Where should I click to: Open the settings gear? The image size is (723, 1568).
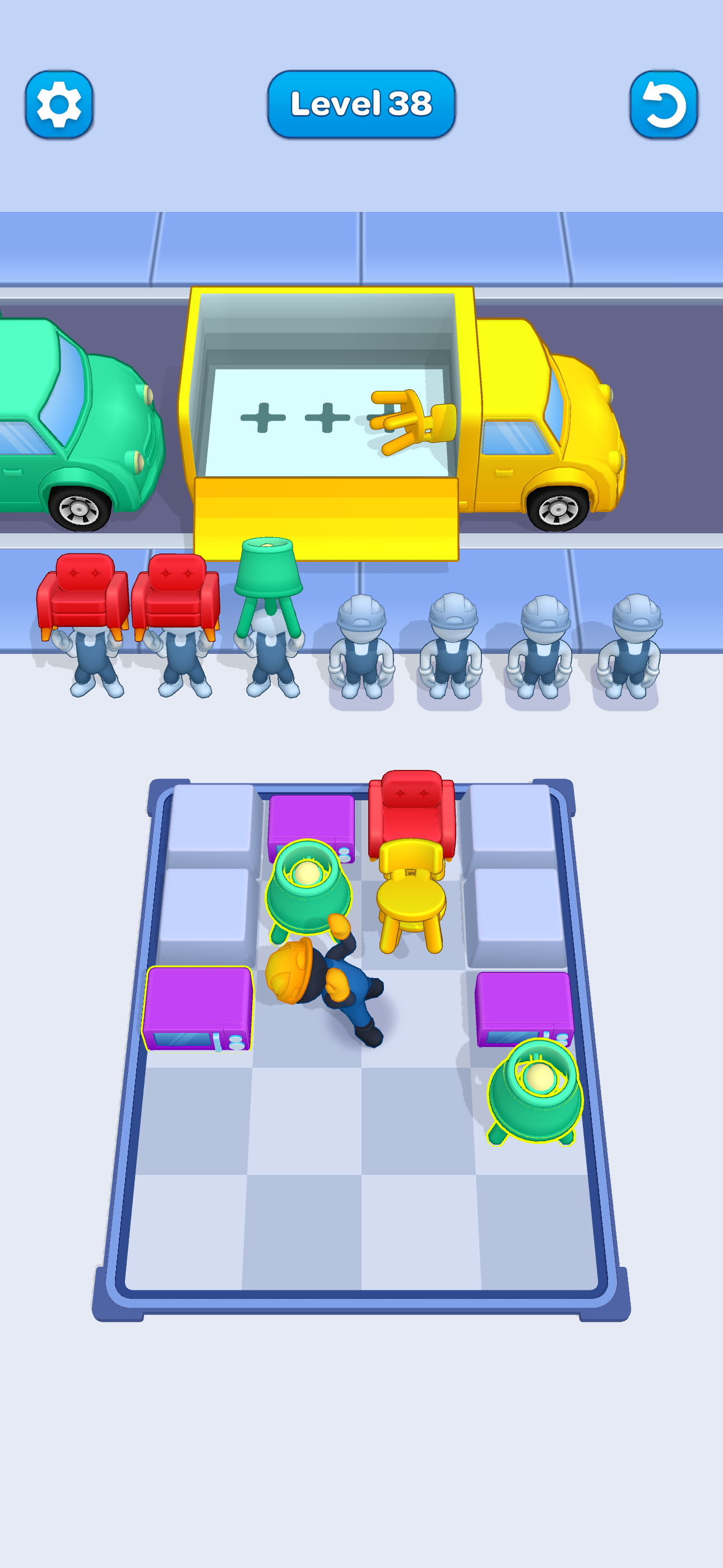(59, 105)
